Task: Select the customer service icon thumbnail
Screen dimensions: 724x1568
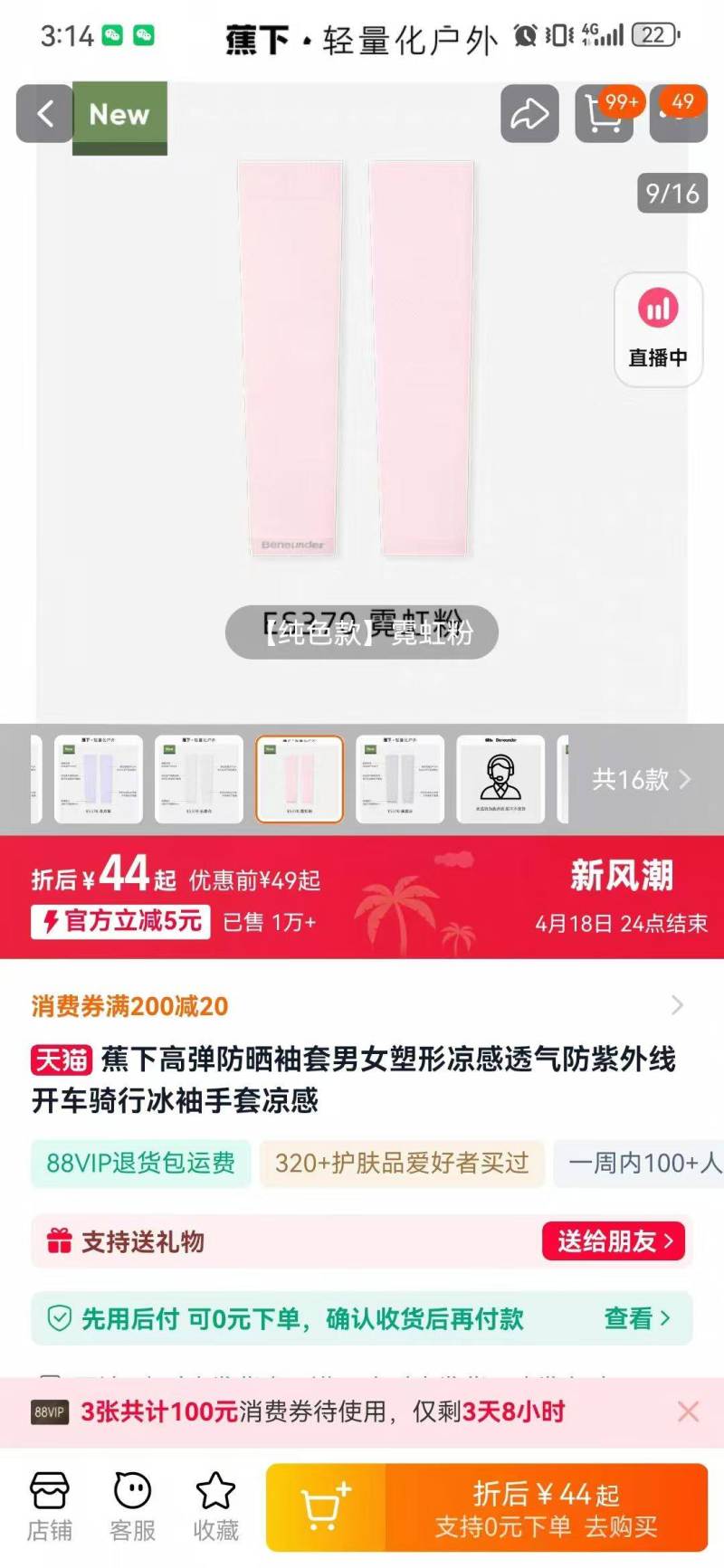Action: click(x=500, y=779)
